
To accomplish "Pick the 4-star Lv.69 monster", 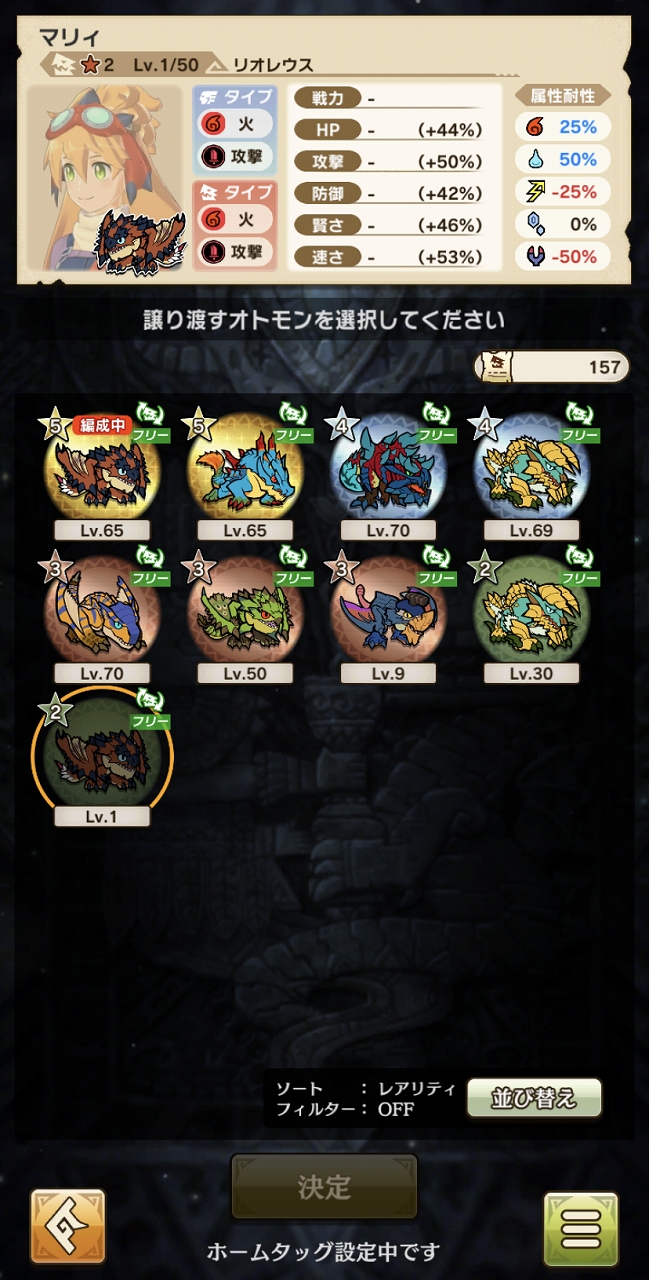I will (x=530, y=469).
